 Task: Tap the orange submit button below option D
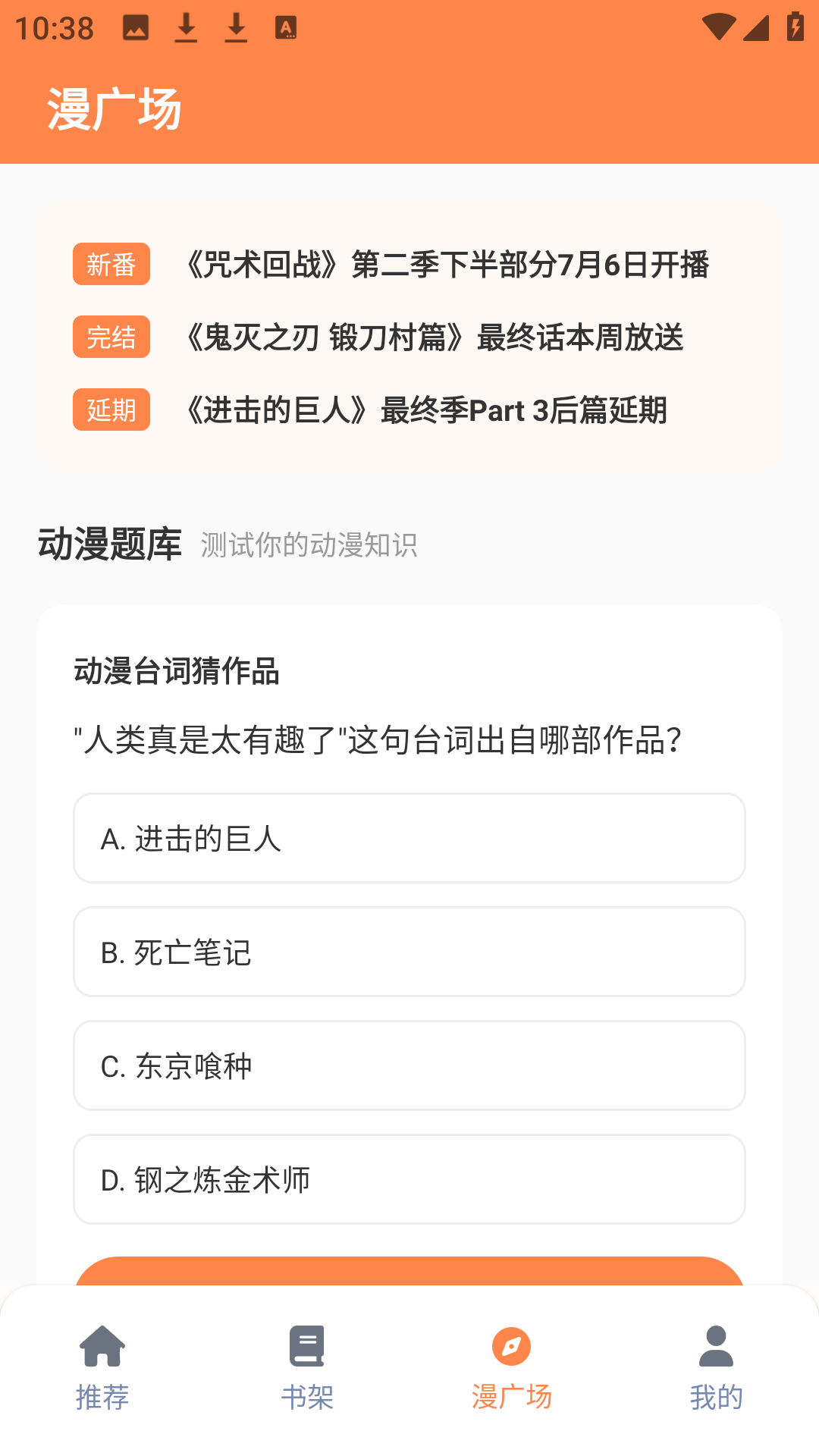(409, 1274)
